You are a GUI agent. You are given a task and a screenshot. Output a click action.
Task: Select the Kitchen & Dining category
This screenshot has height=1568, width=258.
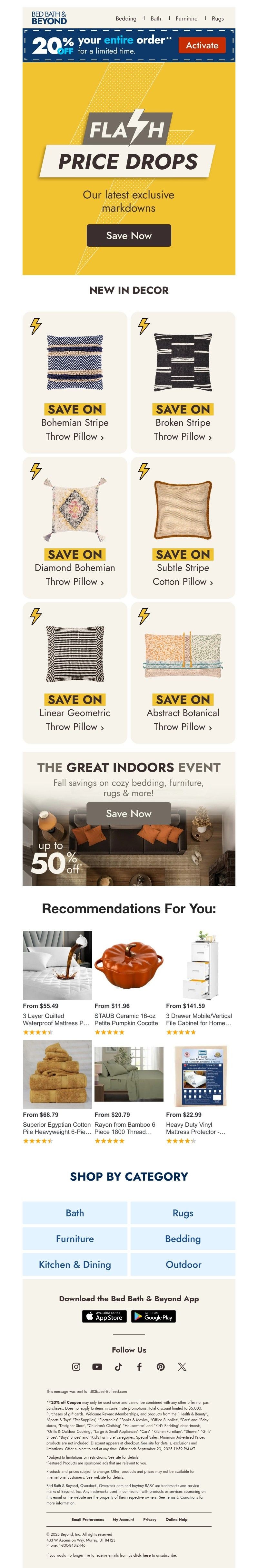click(75, 1264)
